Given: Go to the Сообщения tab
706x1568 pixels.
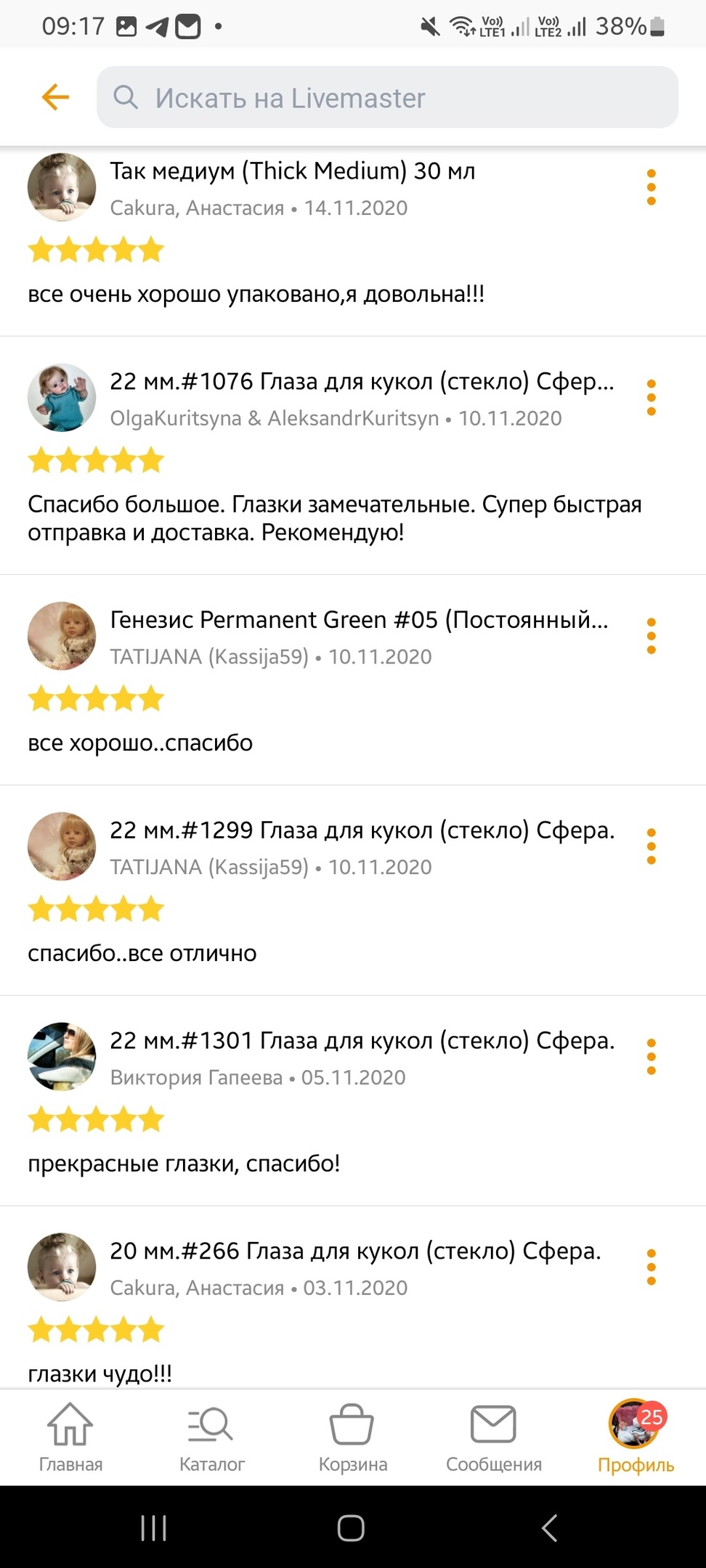Looking at the screenshot, I should pos(494,1437).
